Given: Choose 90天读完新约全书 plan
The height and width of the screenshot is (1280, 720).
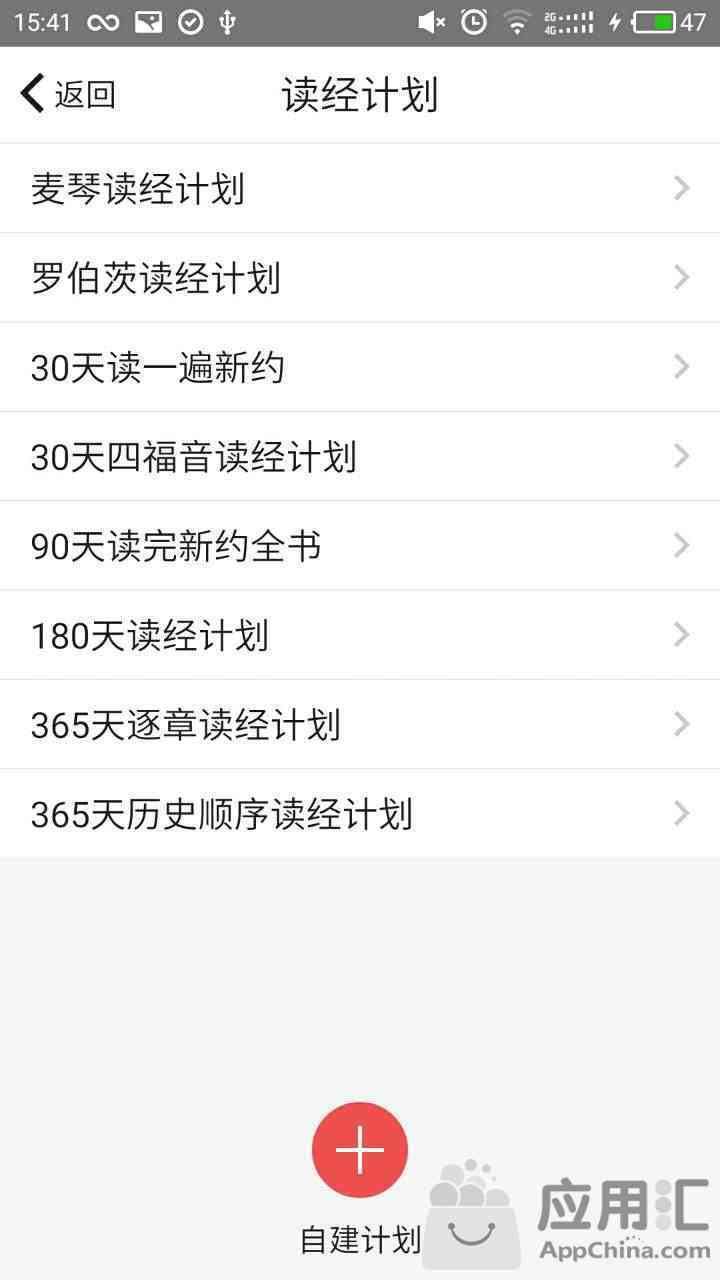Looking at the screenshot, I should [x=360, y=545].
